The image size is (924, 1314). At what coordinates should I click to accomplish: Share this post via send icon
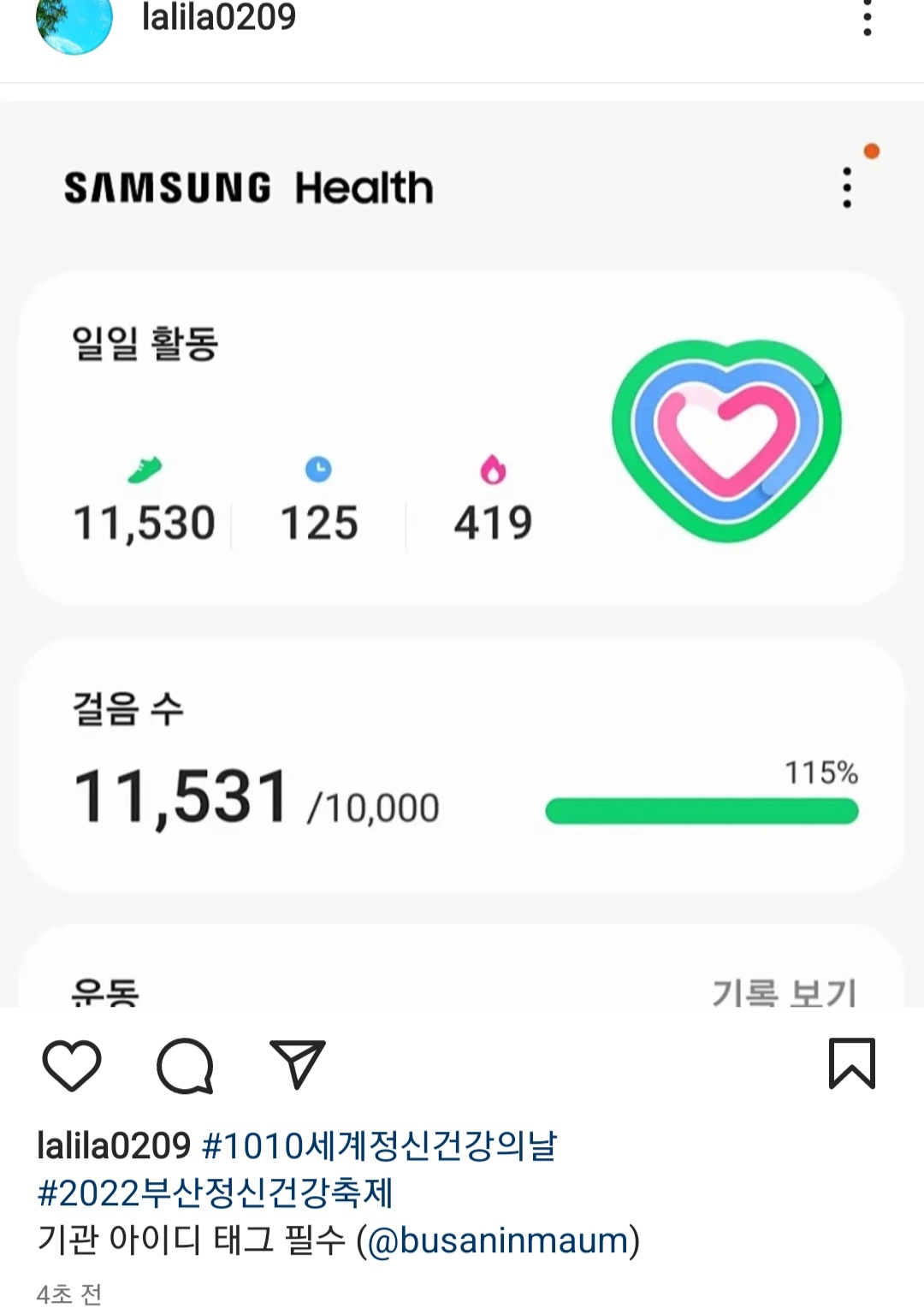[297, 1065]
